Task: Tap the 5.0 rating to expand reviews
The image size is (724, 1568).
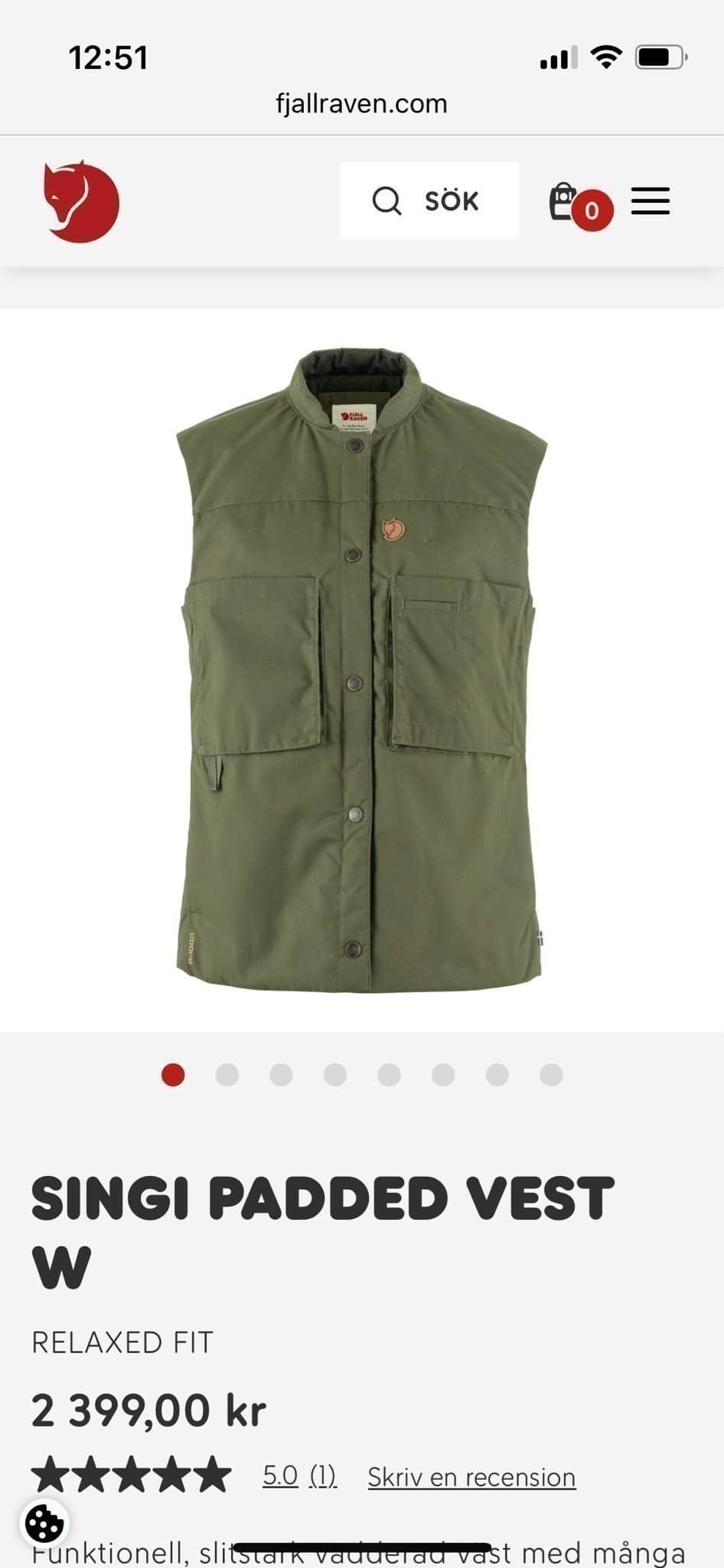Action: [279, 1474]
